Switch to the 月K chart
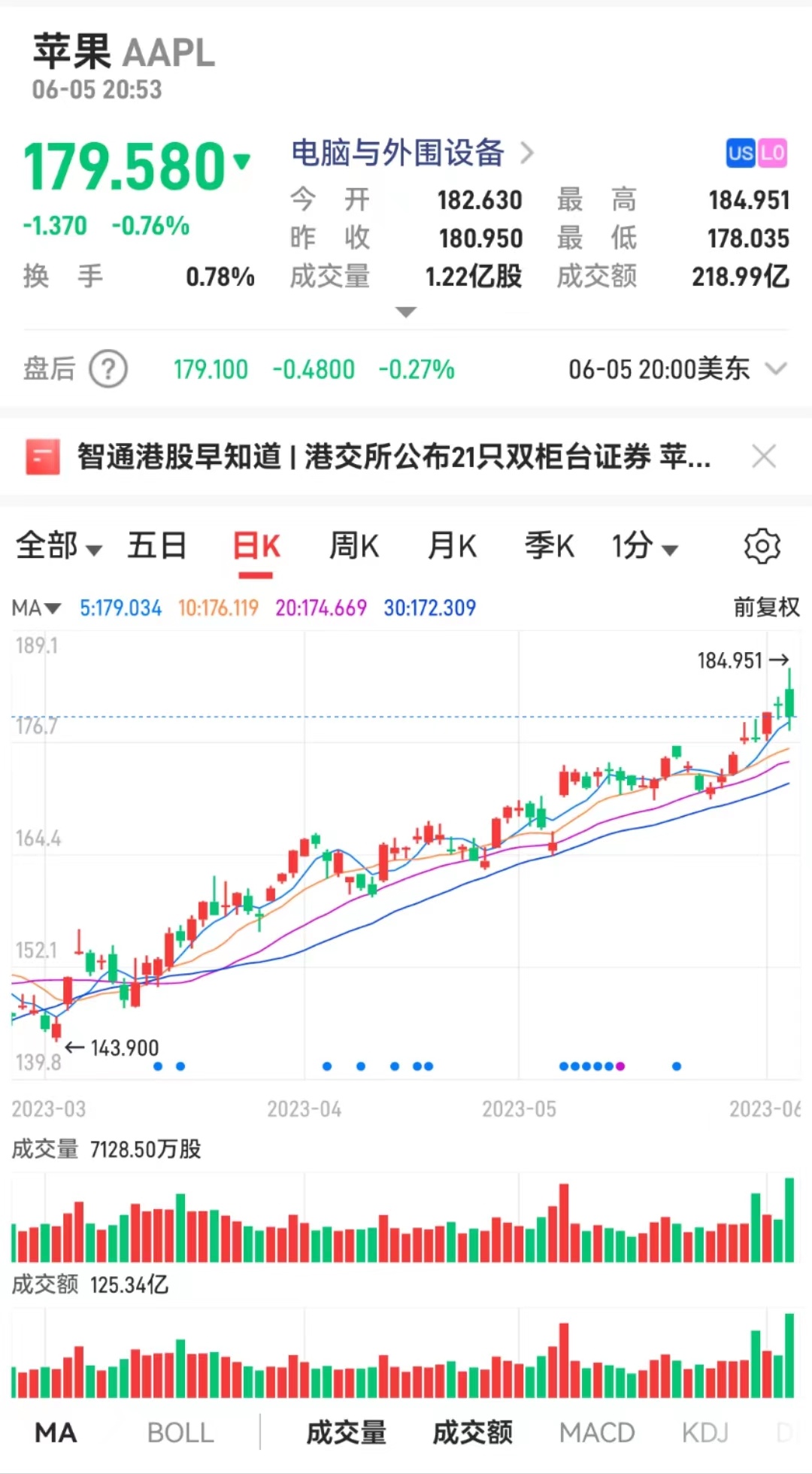Screen dimensions: 812x1474 [452, 546]
